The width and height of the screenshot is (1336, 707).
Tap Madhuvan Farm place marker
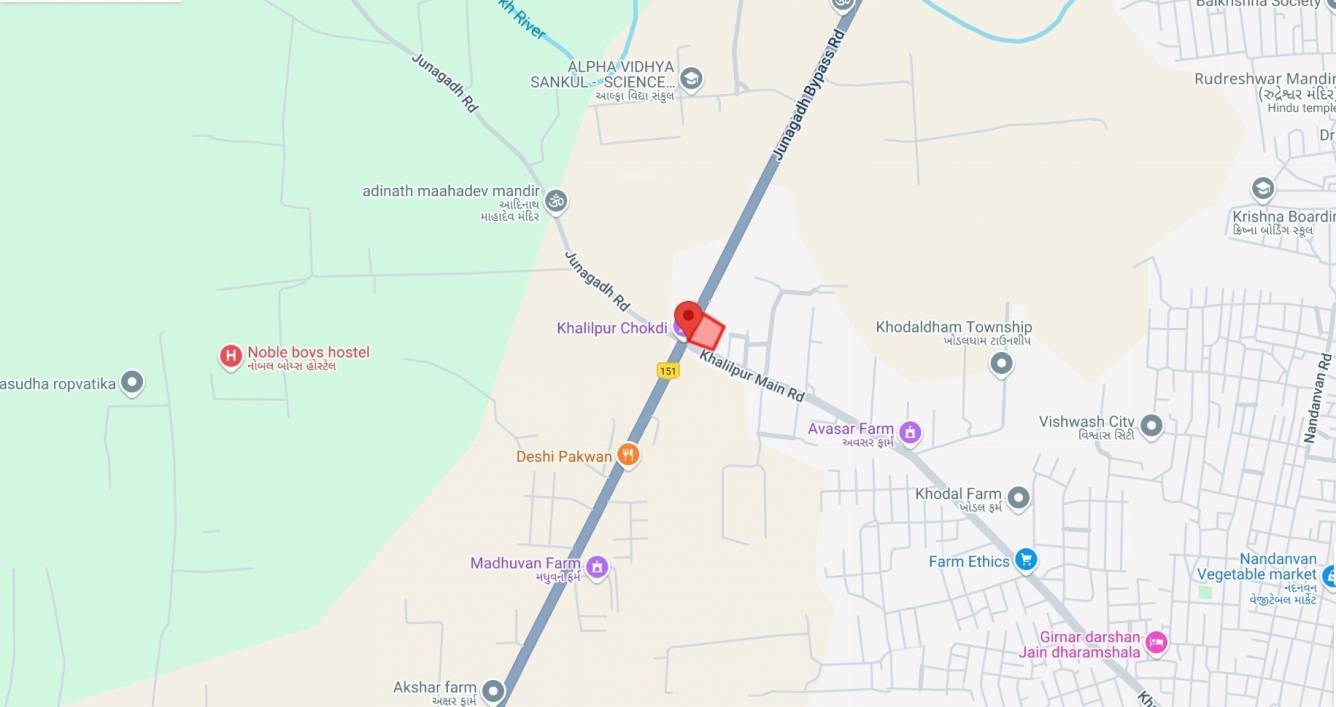(x=597, y=567)
